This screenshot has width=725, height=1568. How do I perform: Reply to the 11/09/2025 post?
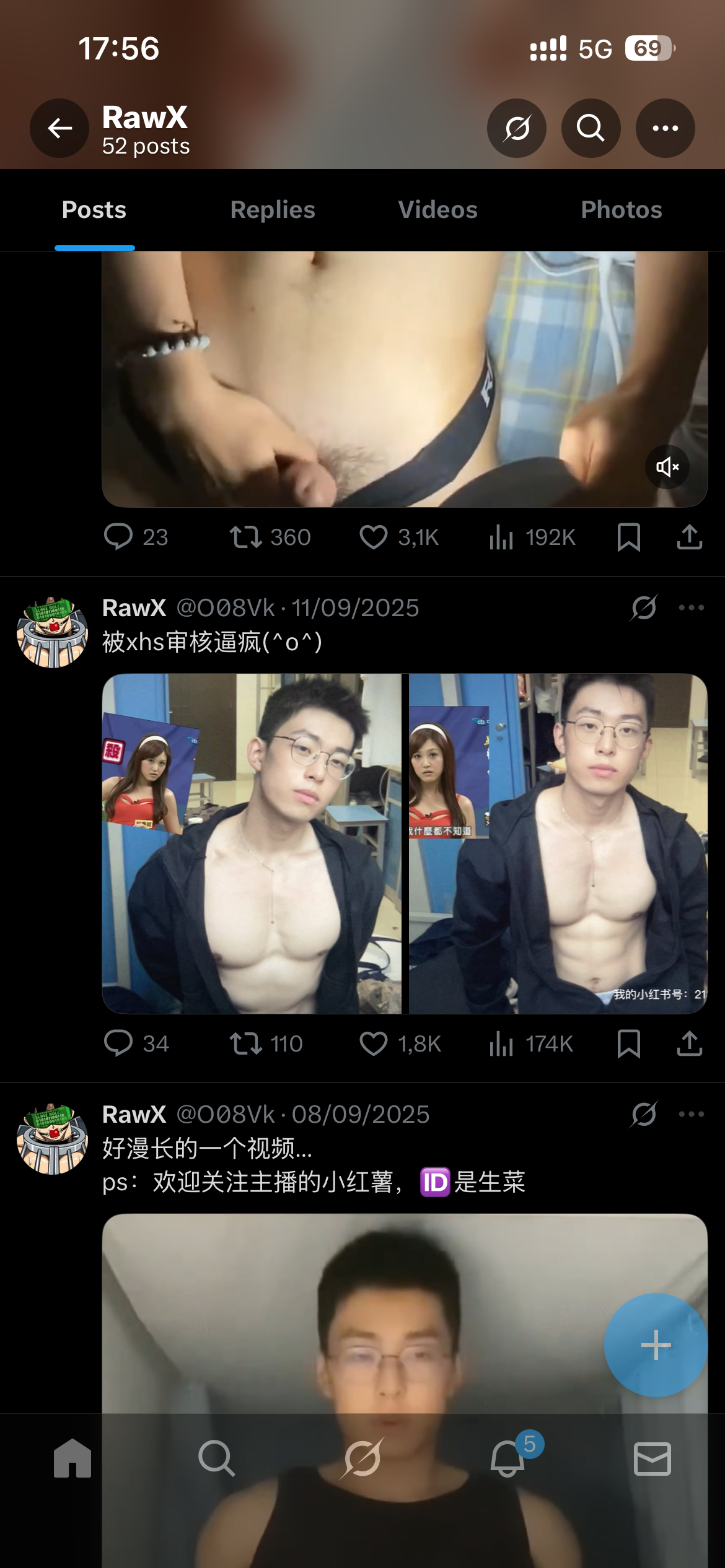pos(118,1043)
